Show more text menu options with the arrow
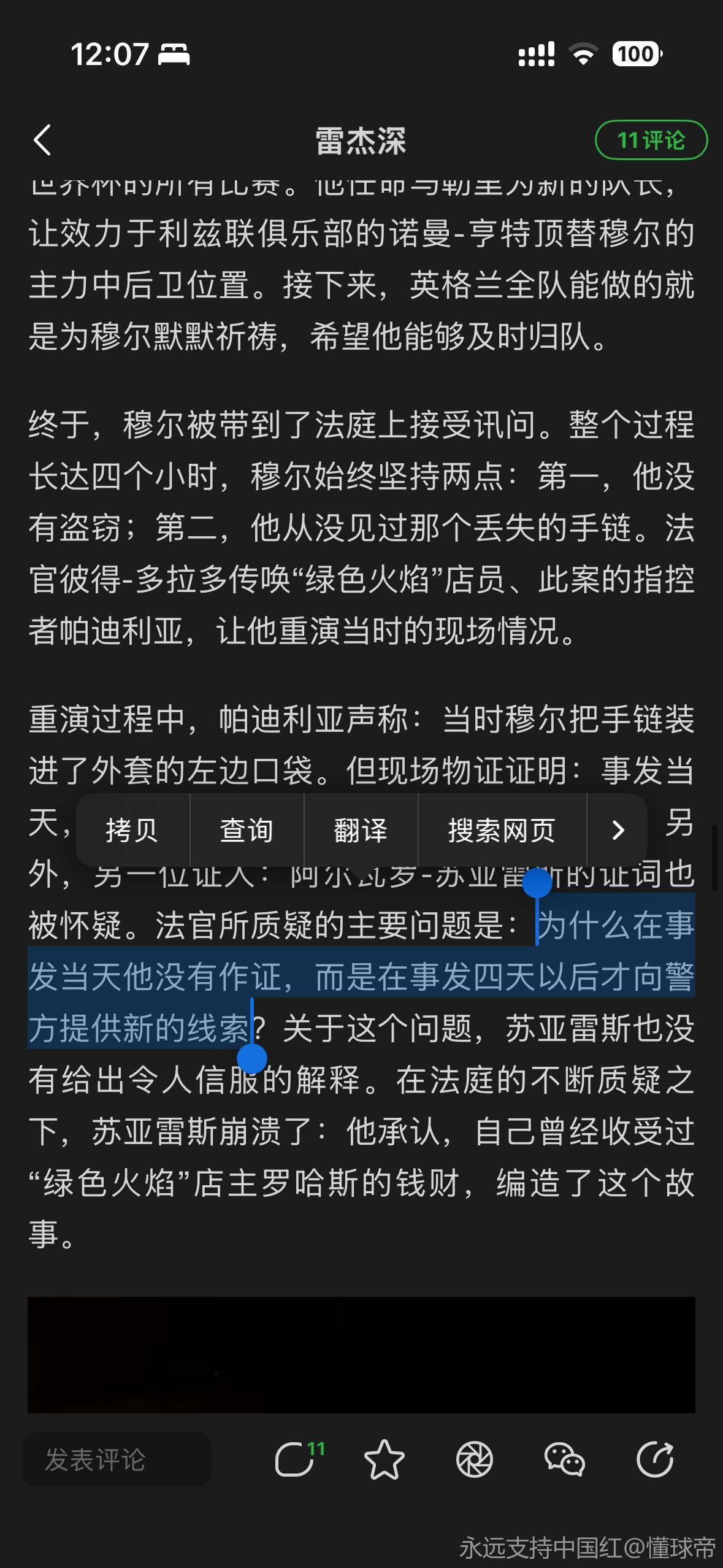 (x=618, y=831)
